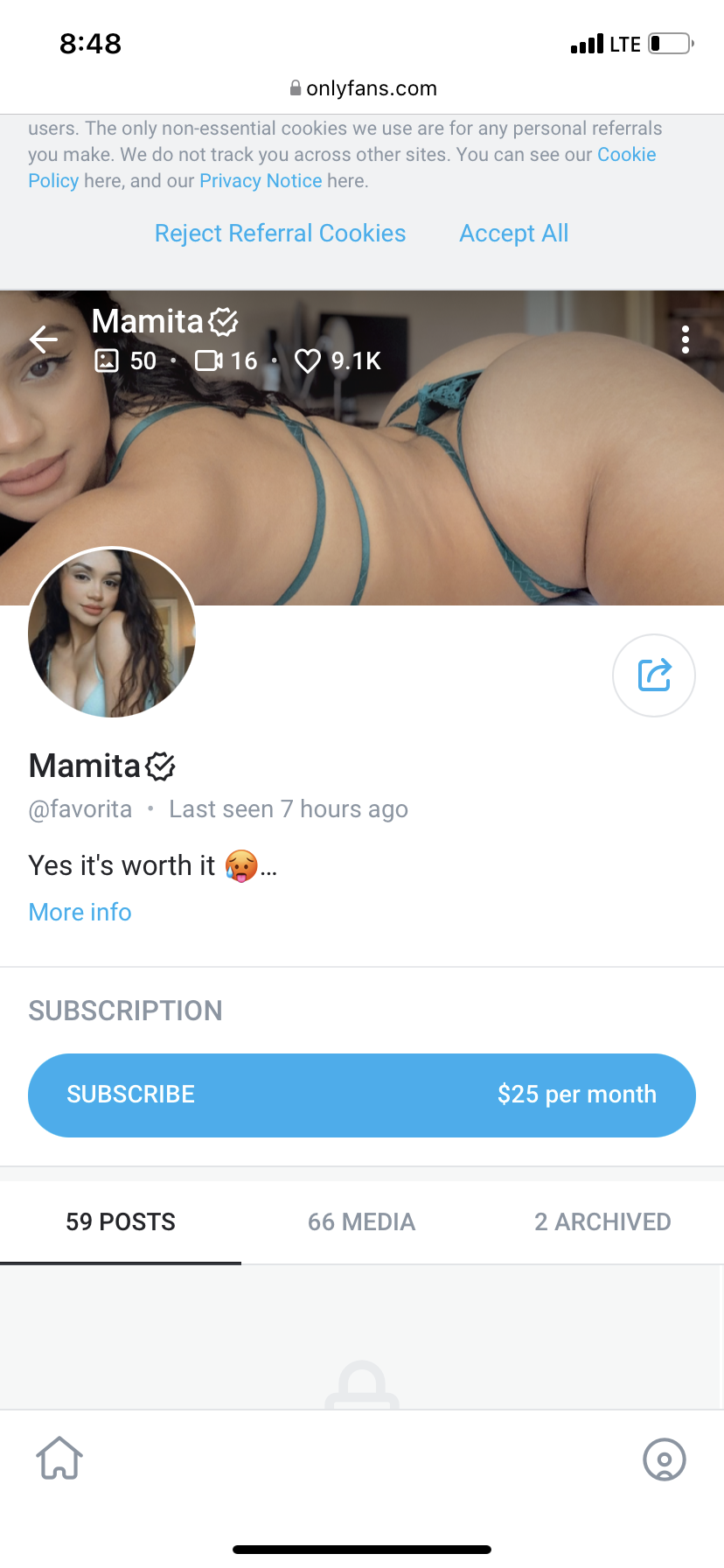Open the three-dot overflow menu
Screen dimensions: 724x1568
click(685, 339)
